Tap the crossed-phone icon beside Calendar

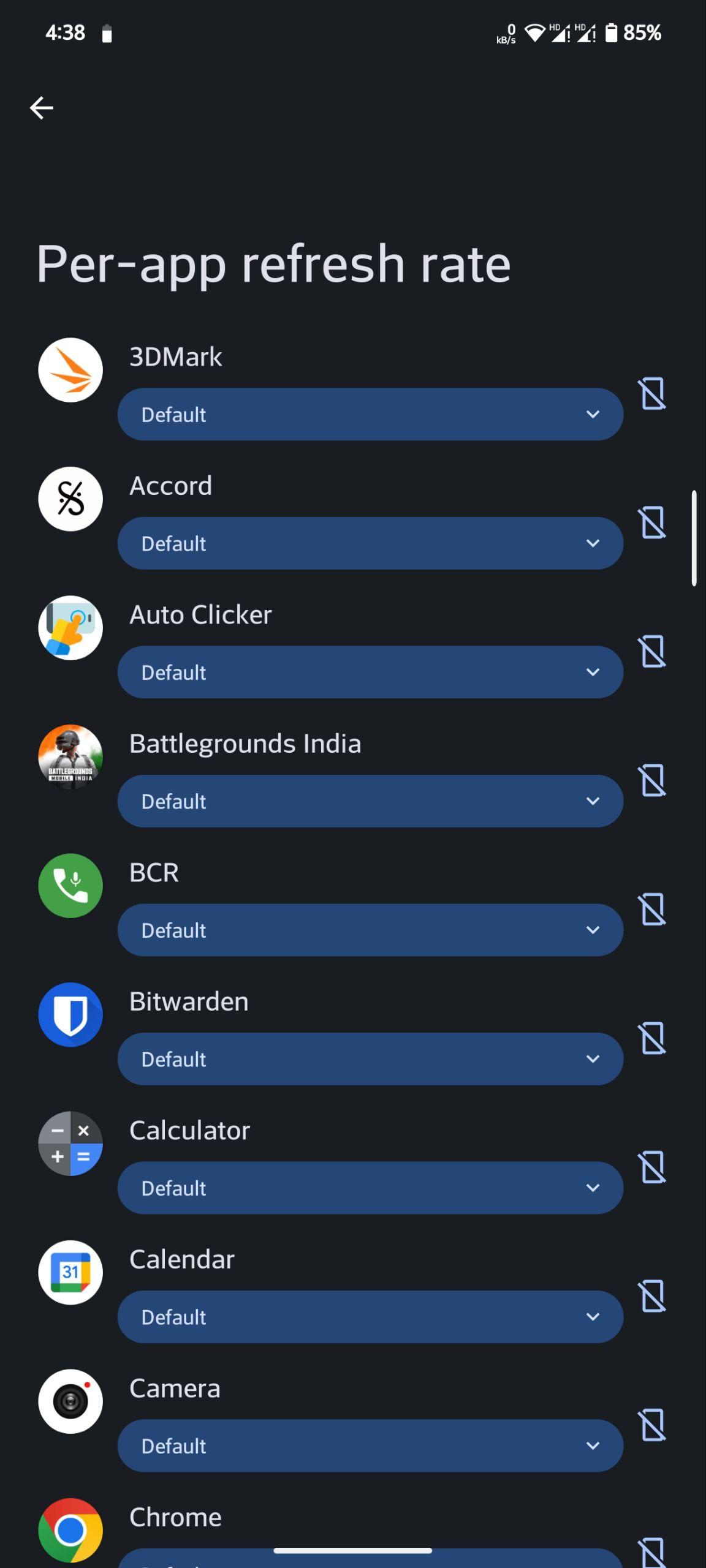(653, 1296)
